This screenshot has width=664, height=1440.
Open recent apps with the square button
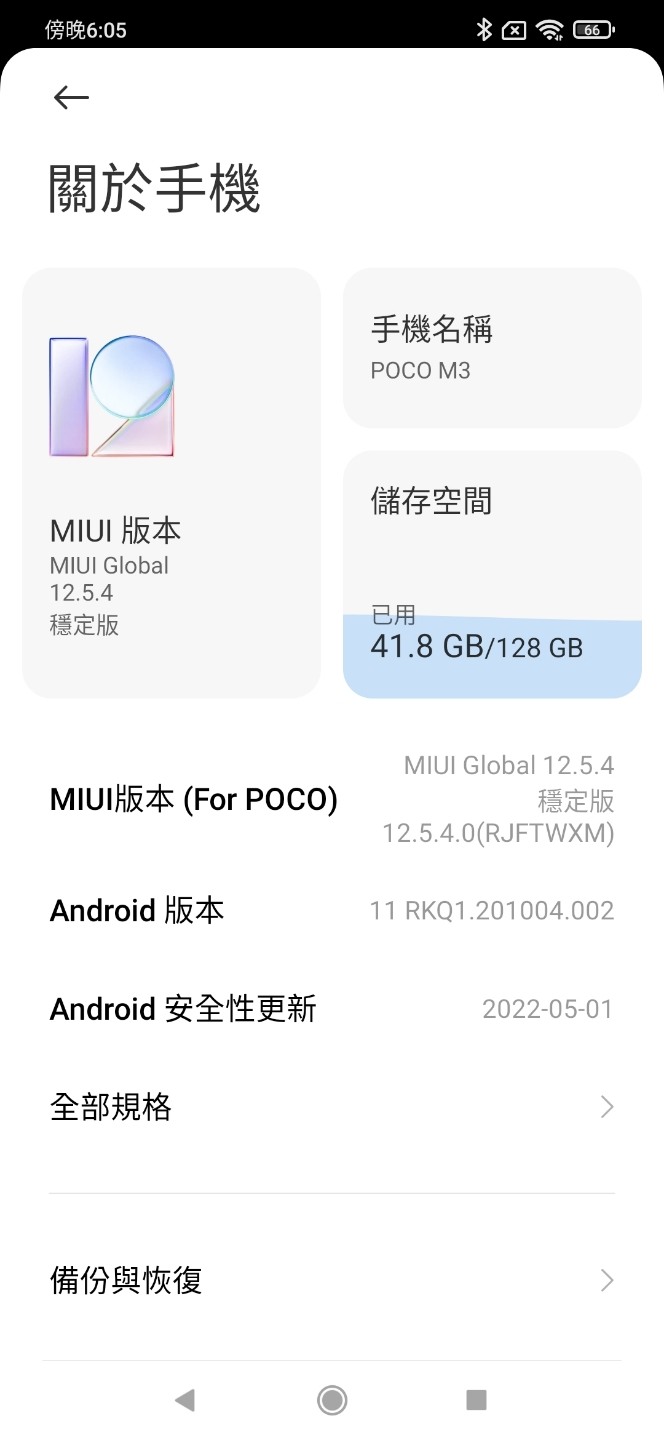tap(476, 1400)
